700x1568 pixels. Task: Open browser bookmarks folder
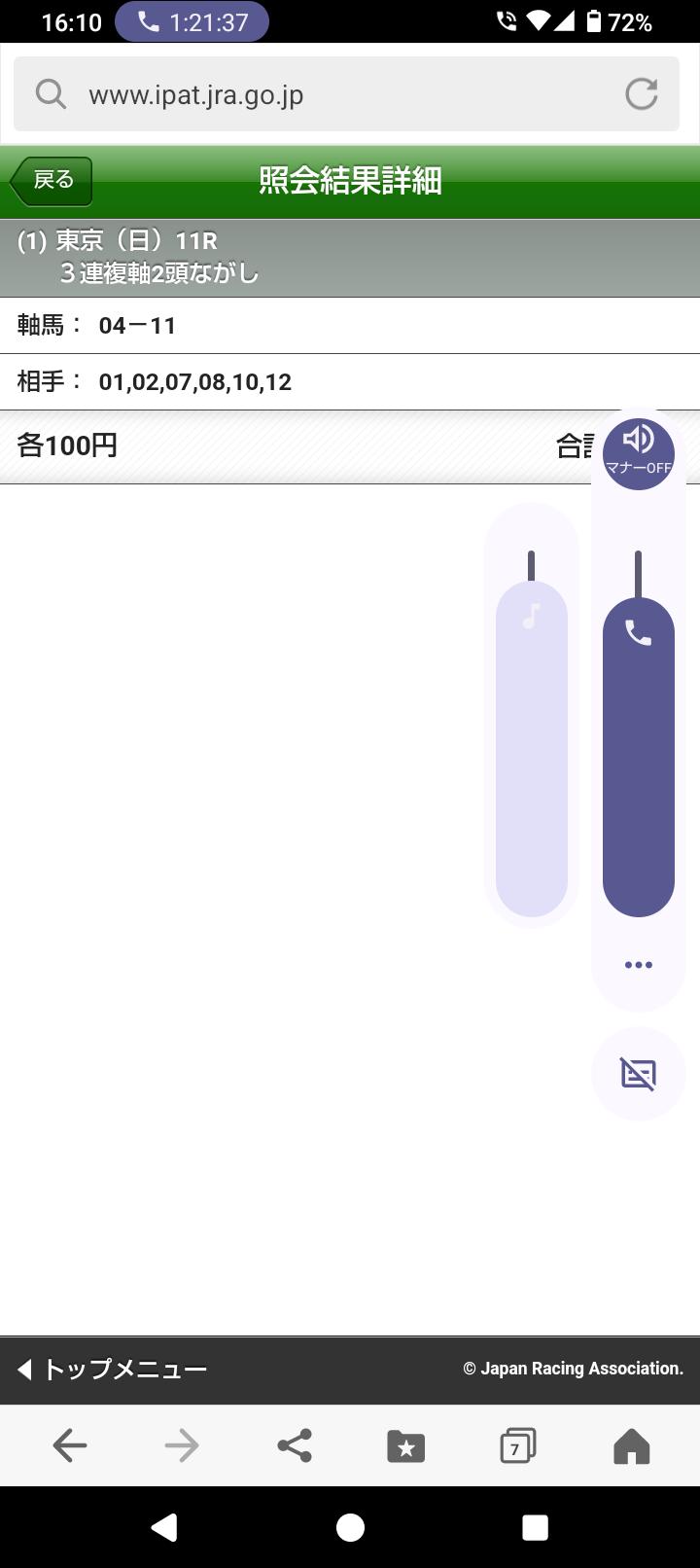pos(406,1445)
